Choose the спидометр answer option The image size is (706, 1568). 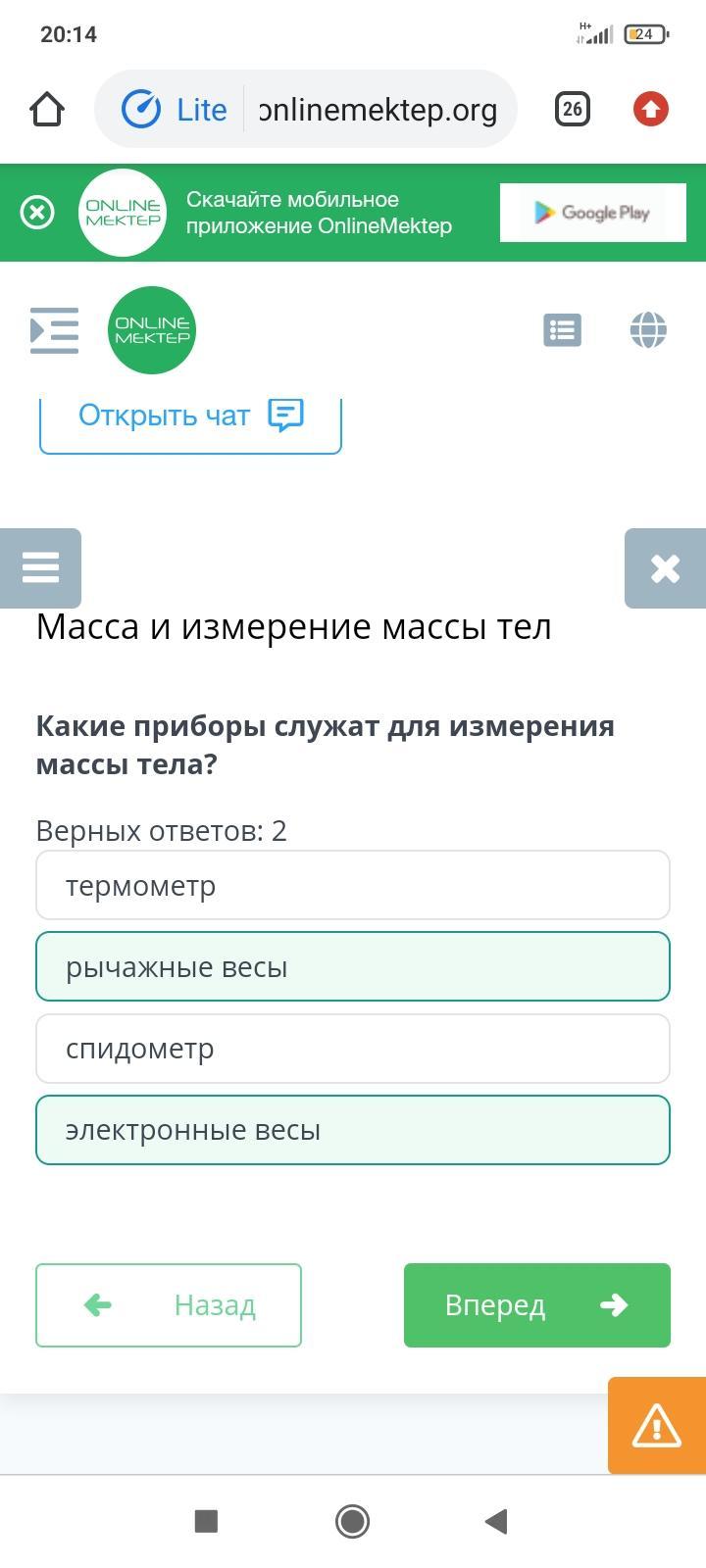tap(353, 1049)
